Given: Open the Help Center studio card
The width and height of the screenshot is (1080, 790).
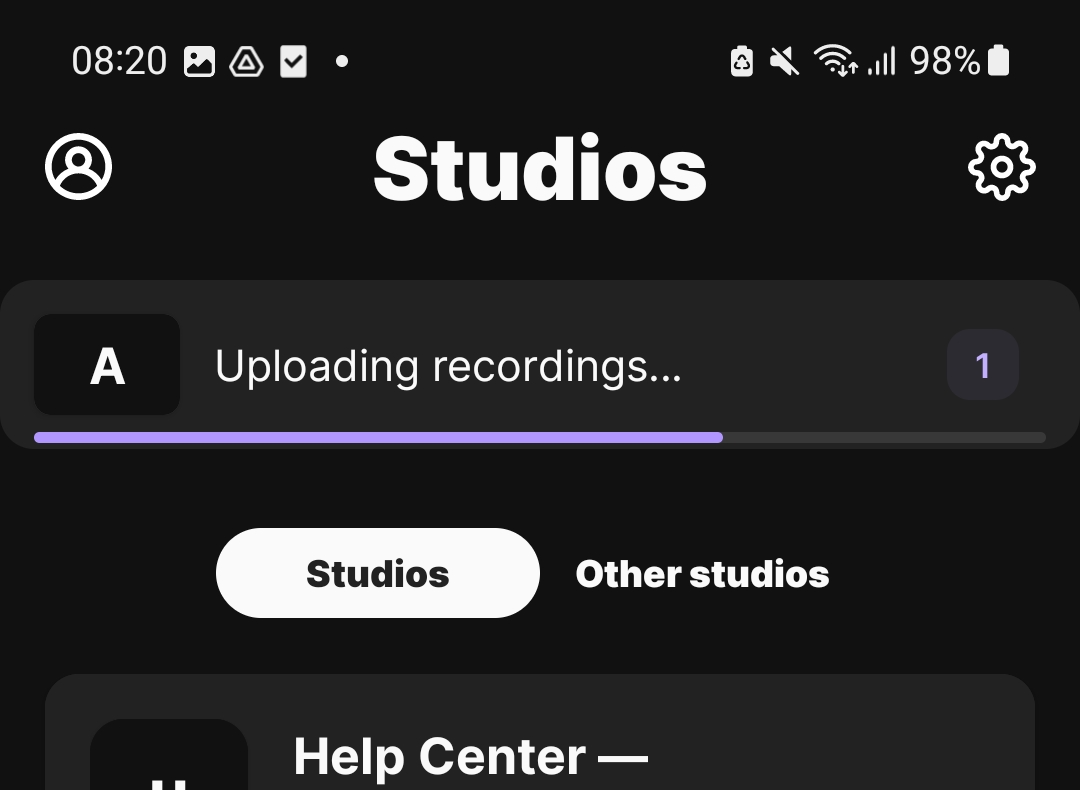Looking at the screenshot, I should (x=540, y=750).
